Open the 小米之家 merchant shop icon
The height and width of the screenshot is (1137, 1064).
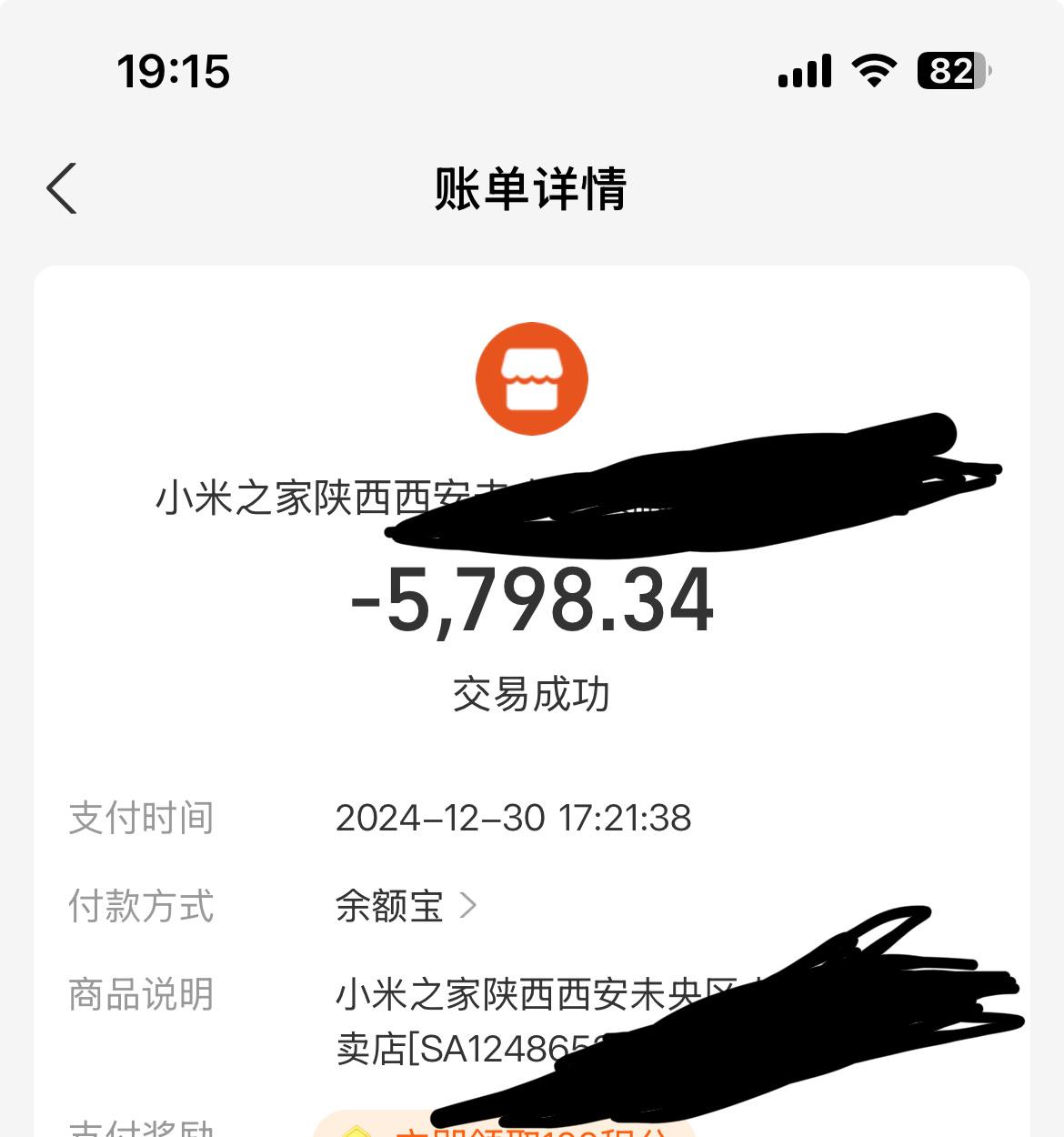(x=532, y=378)
